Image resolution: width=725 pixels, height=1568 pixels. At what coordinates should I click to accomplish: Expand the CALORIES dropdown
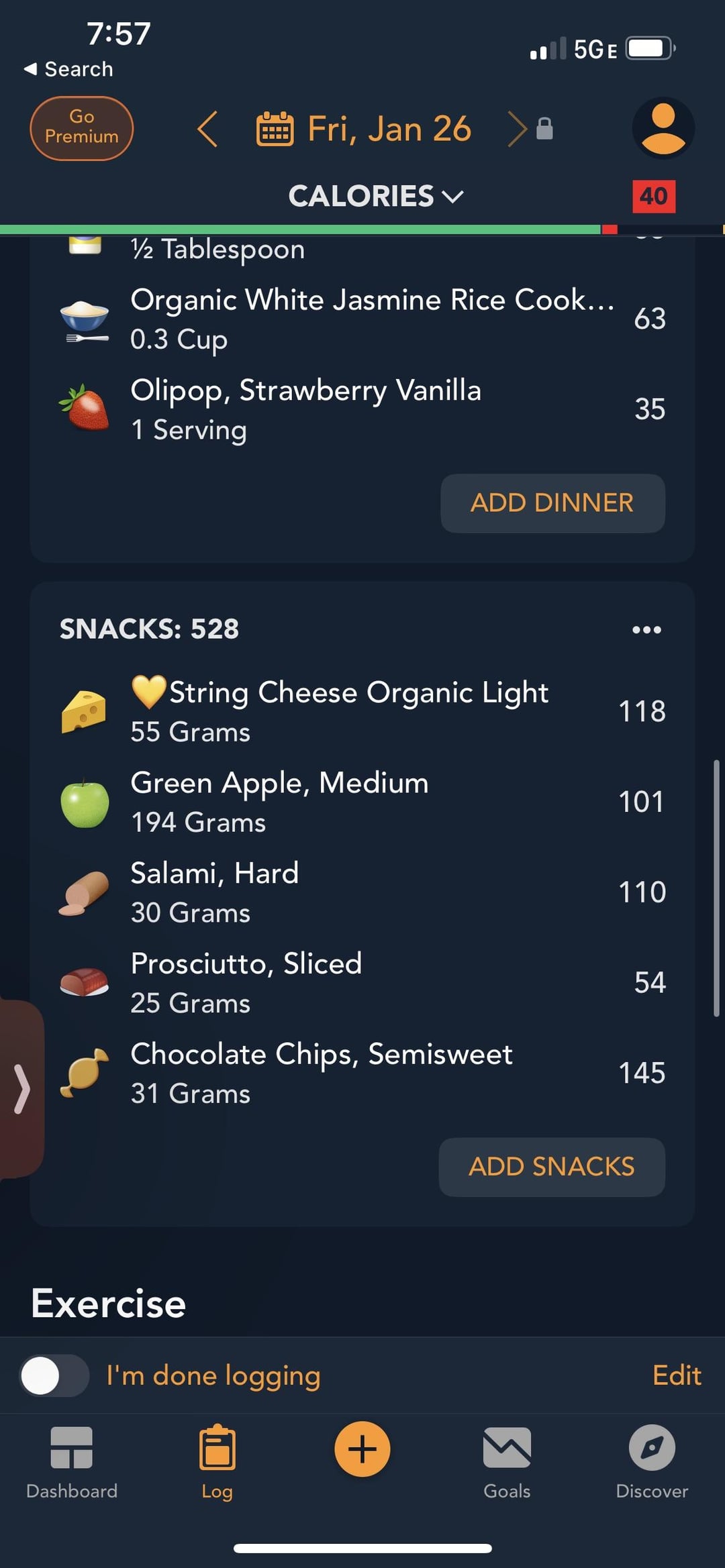tap(376, 196)
